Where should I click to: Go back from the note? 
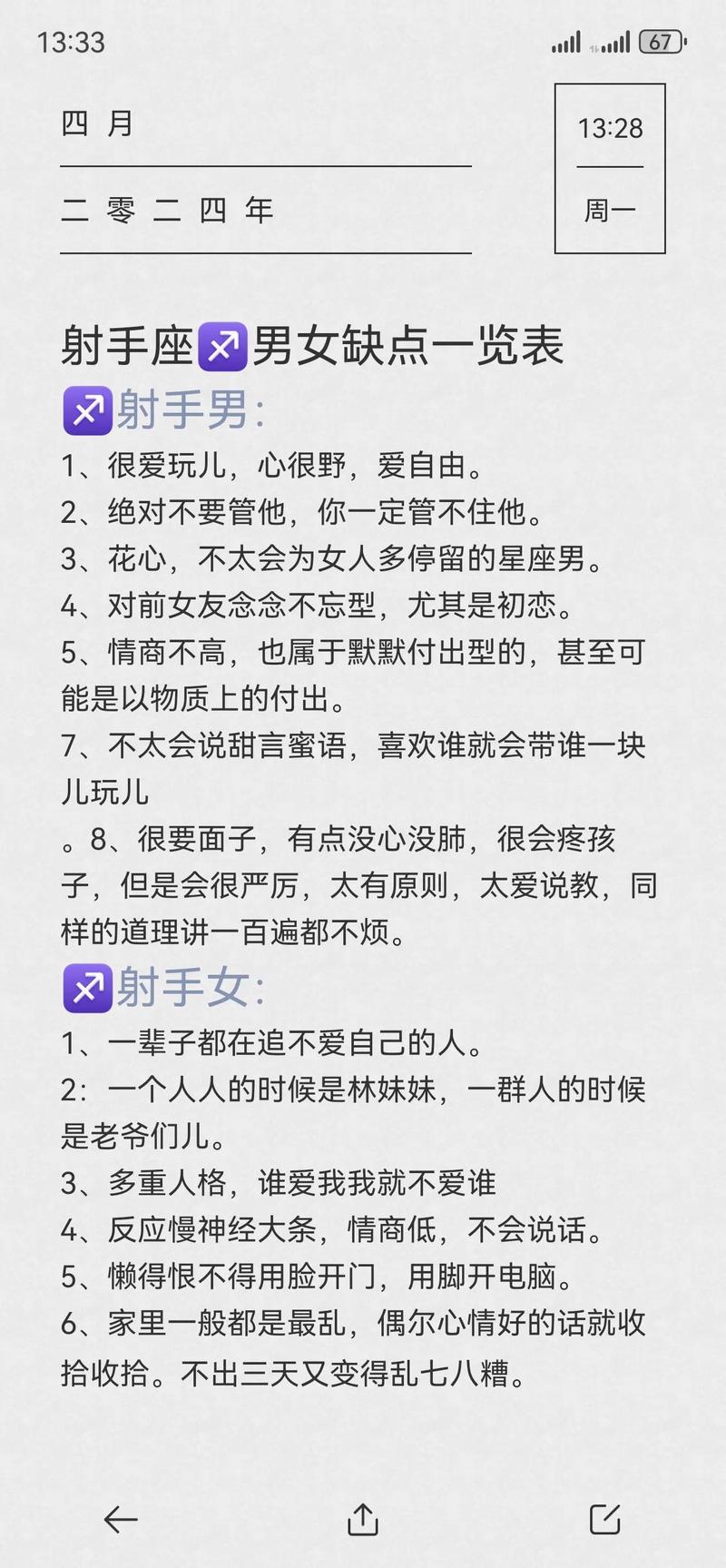(121, 1518)
